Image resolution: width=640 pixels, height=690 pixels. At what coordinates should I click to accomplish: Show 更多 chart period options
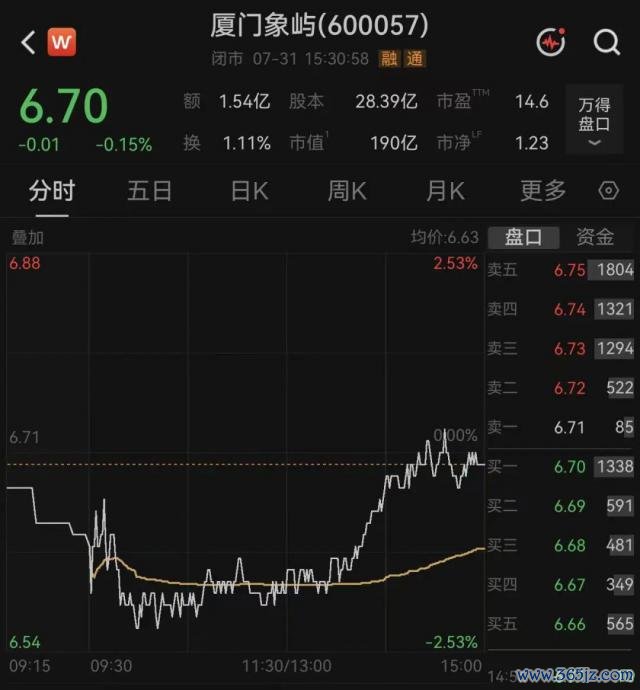[x=543, y=191]
